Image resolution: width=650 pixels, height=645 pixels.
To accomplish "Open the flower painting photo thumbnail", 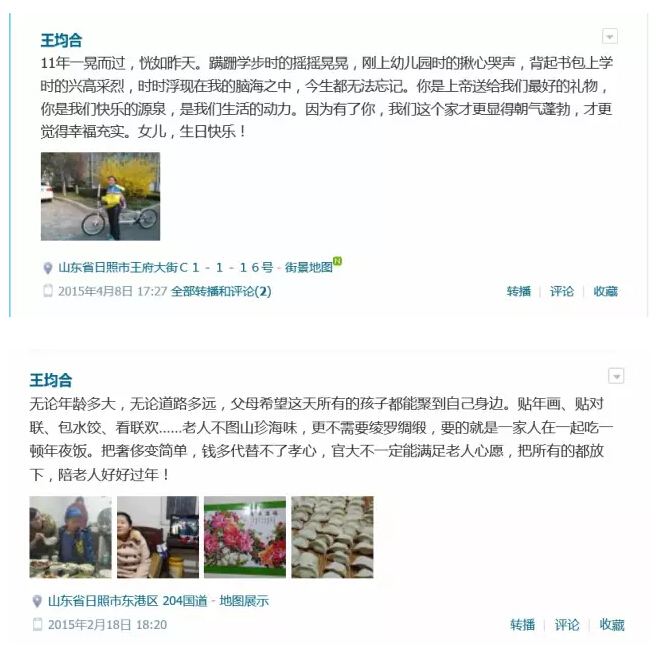I will pyautogui.click(x=244, y=537).
